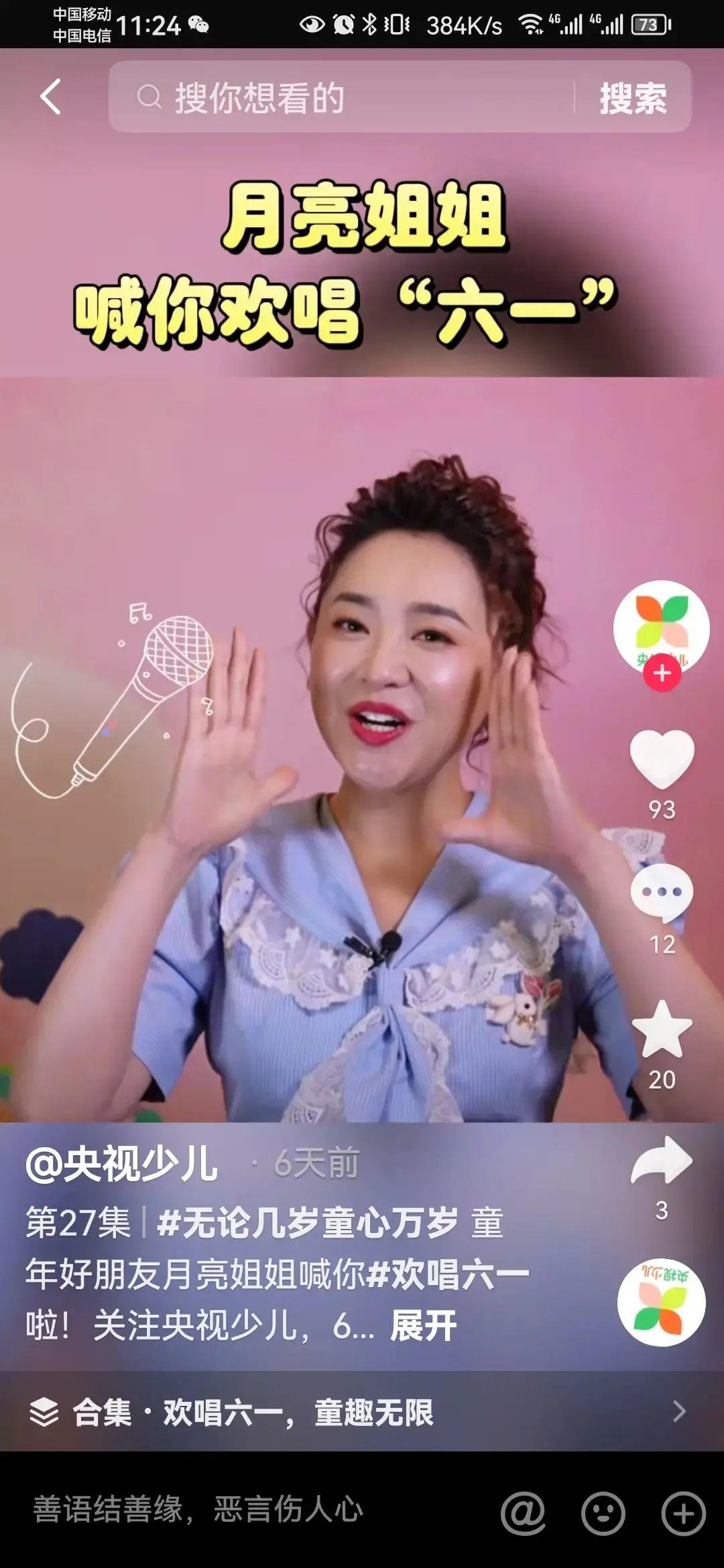
Task: Share this video via the arrow icon
Action: [x=662, y=1161]
